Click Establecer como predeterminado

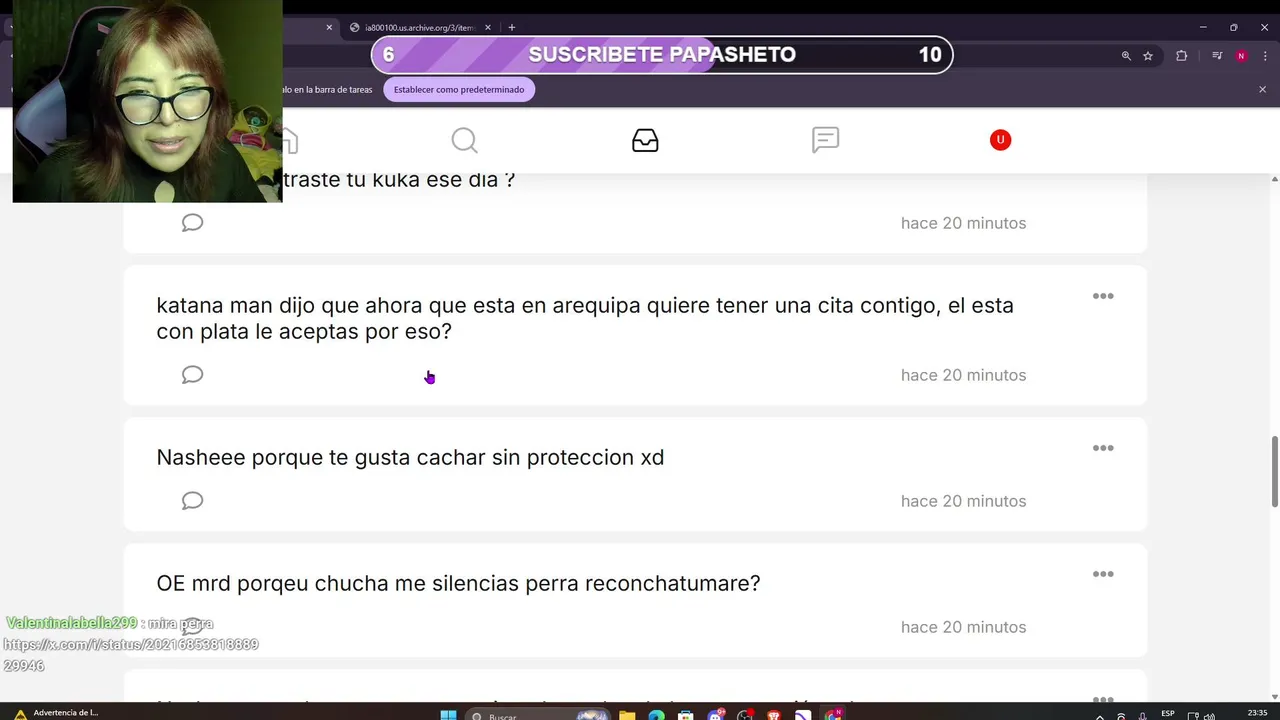[x=459, y=90]
